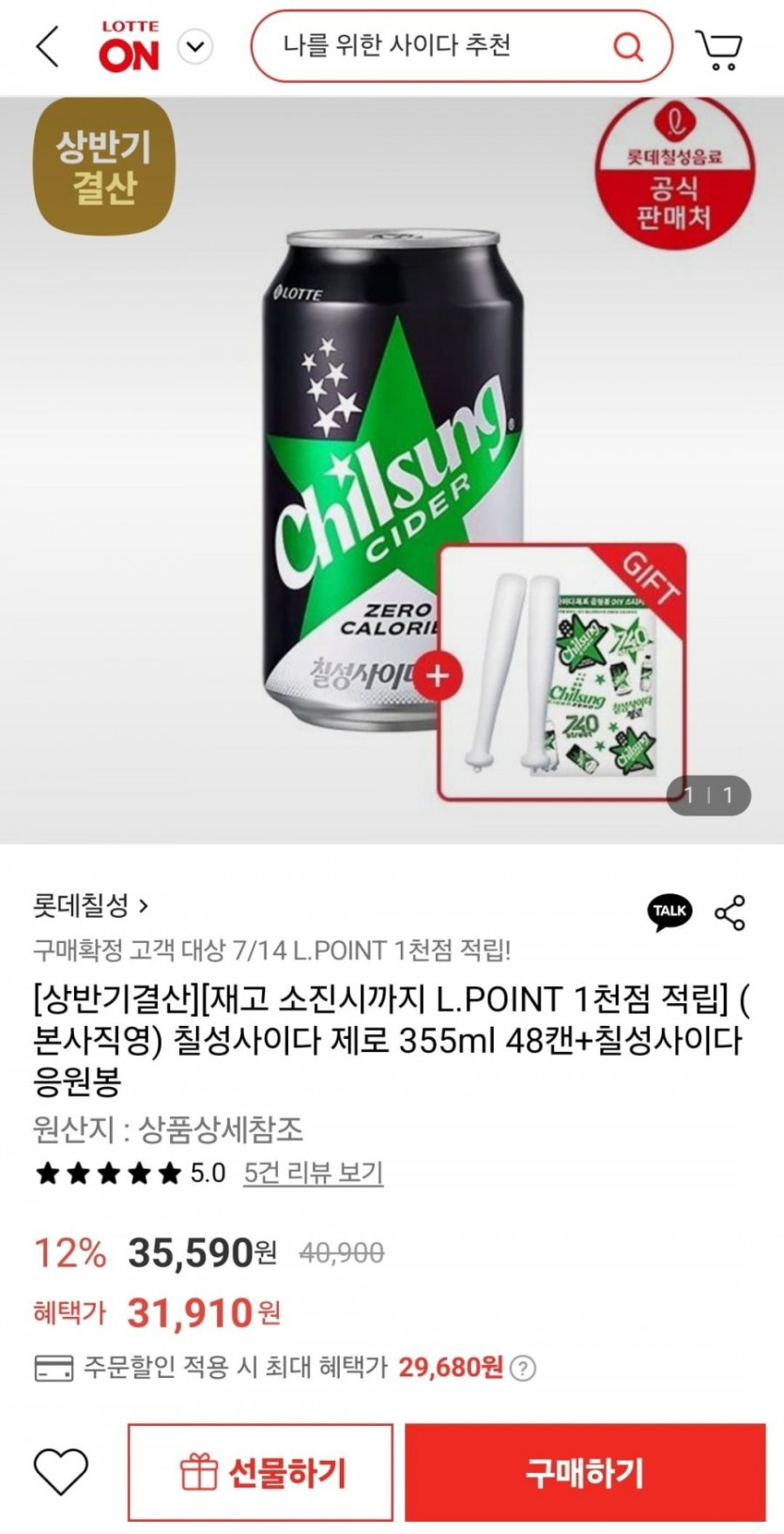This screenshot has height=1534, width=784.
Task: Open the dropdown next to Lotte ON logo
Action: pyautogui.click(x=195, y=46)
